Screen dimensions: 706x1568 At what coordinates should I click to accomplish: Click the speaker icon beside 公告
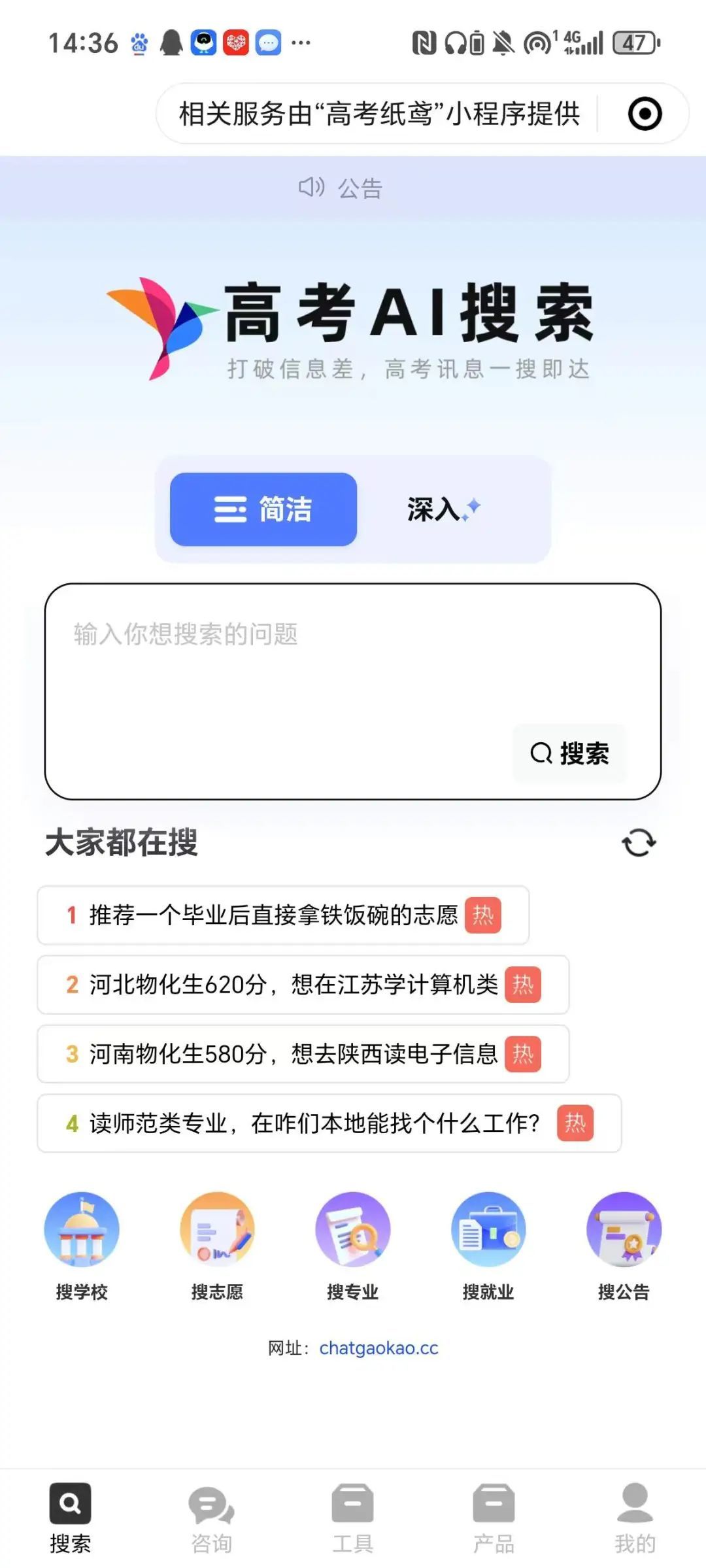[311, 188]
